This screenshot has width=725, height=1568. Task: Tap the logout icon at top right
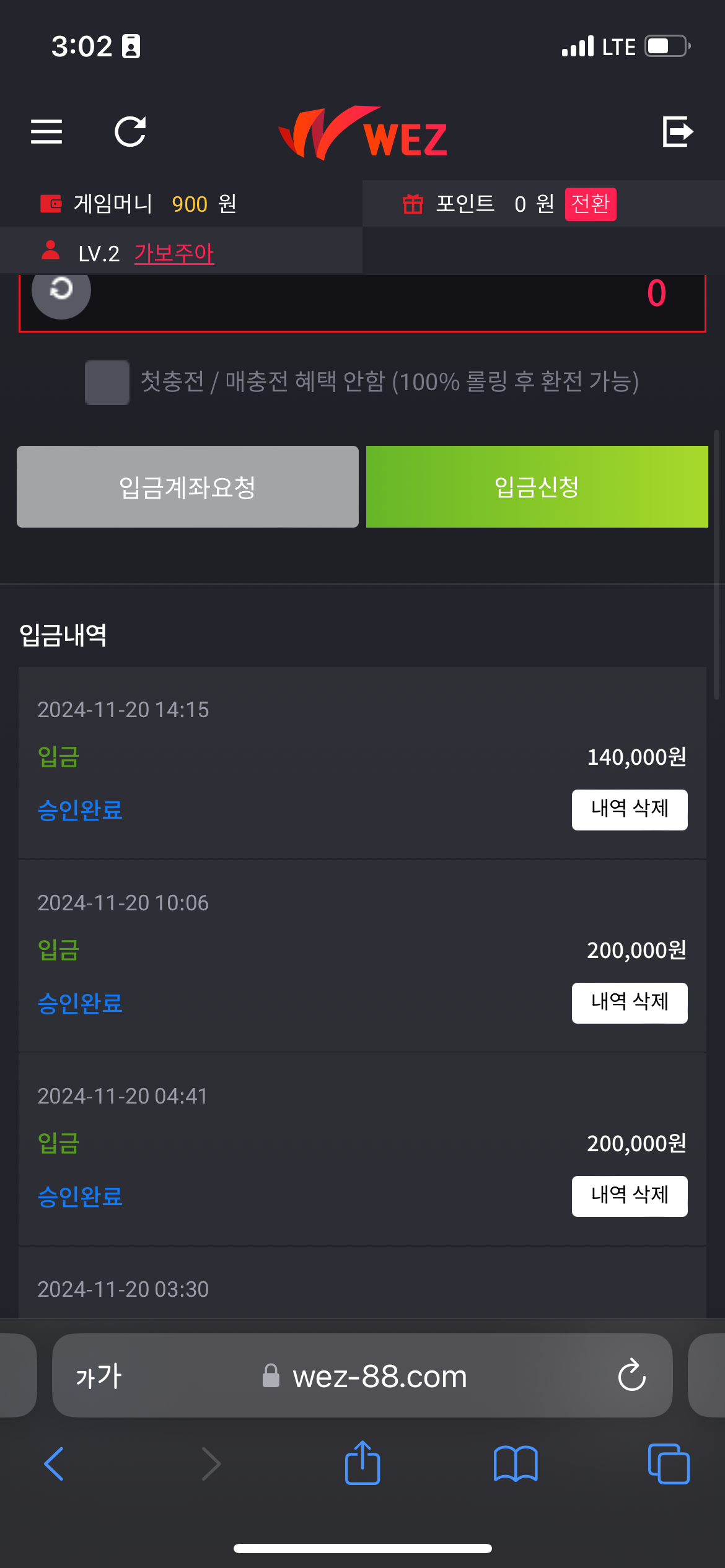click(x=677, y=132)
